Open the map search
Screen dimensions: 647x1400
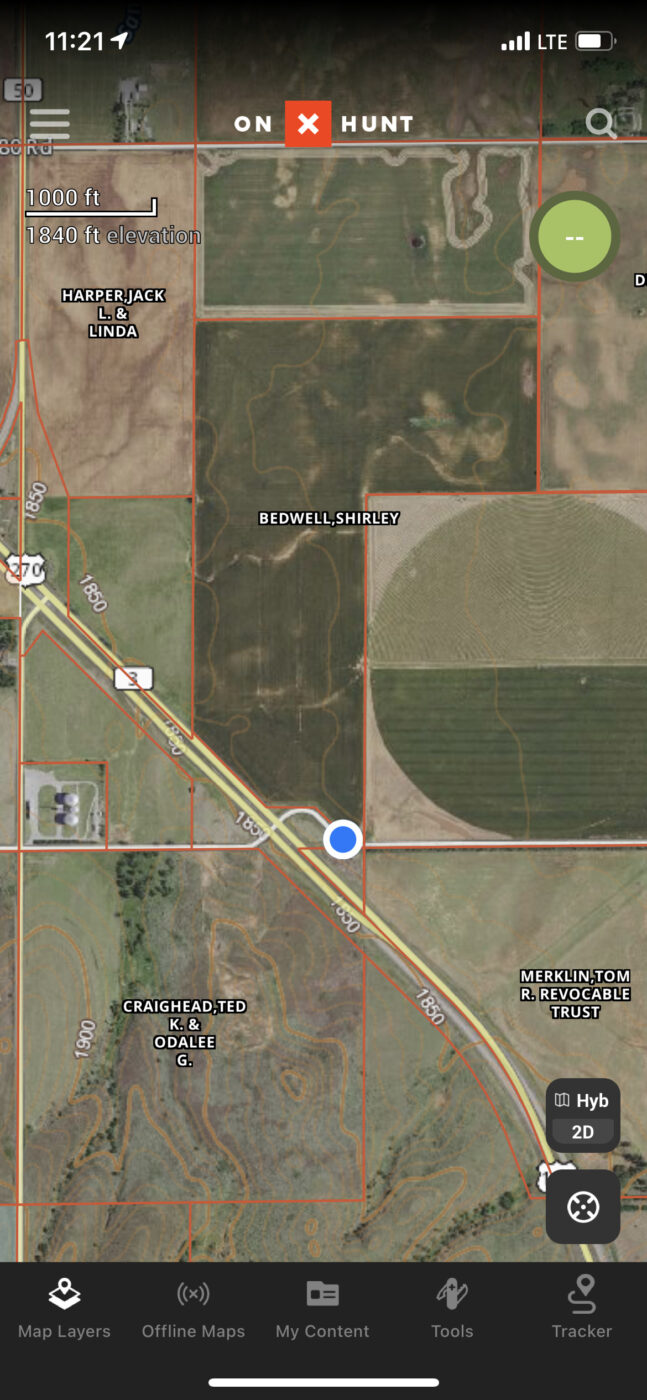click(x=600, y=124)
